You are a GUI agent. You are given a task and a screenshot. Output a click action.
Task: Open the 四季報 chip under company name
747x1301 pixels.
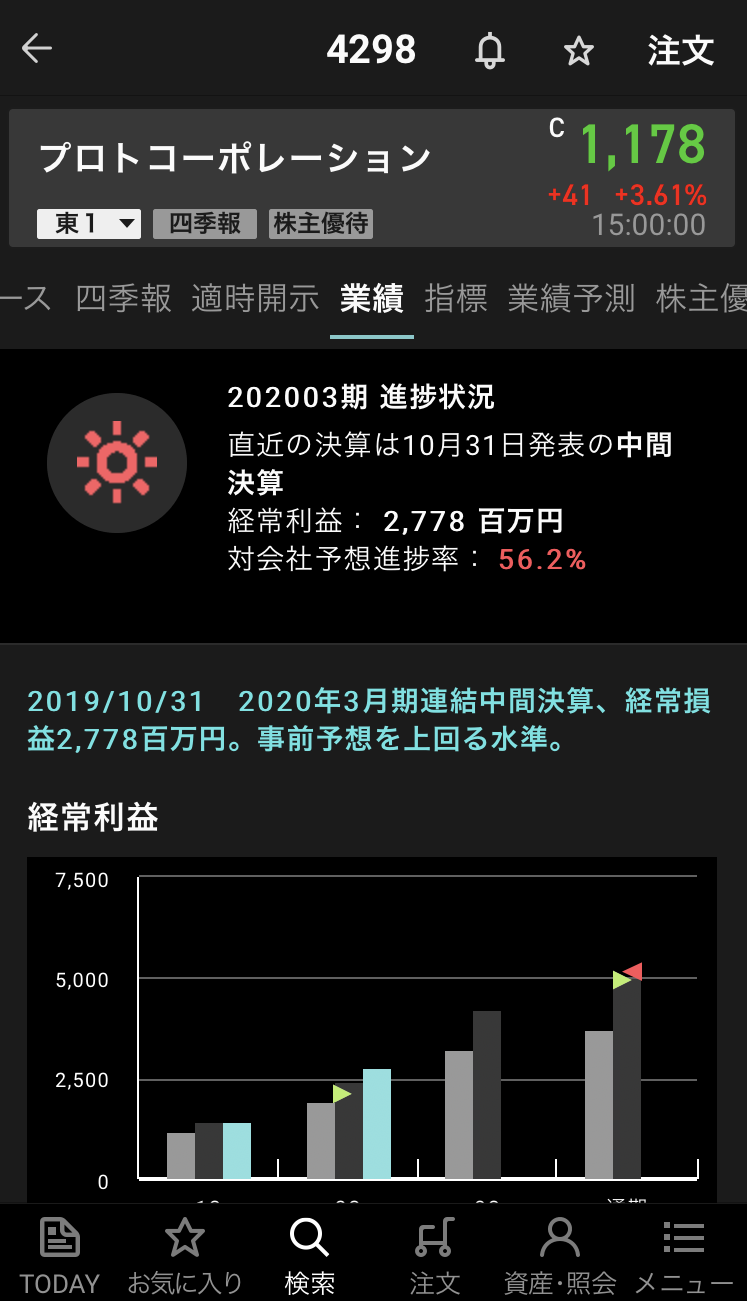point(205,224)
